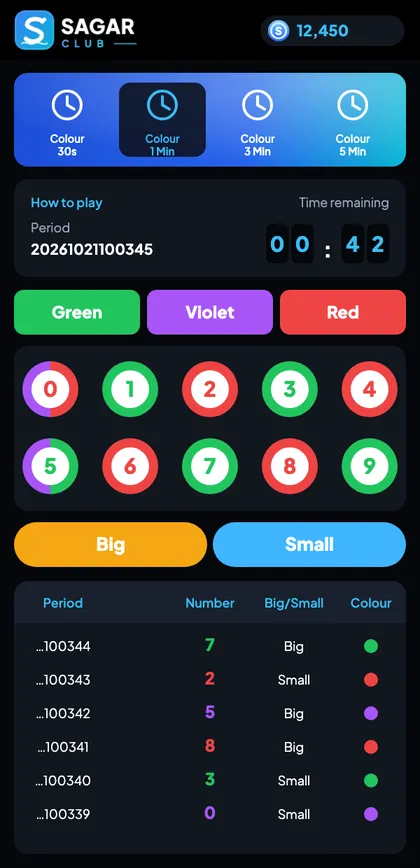
Task: Open the How to play link
Action: point(66,203)
